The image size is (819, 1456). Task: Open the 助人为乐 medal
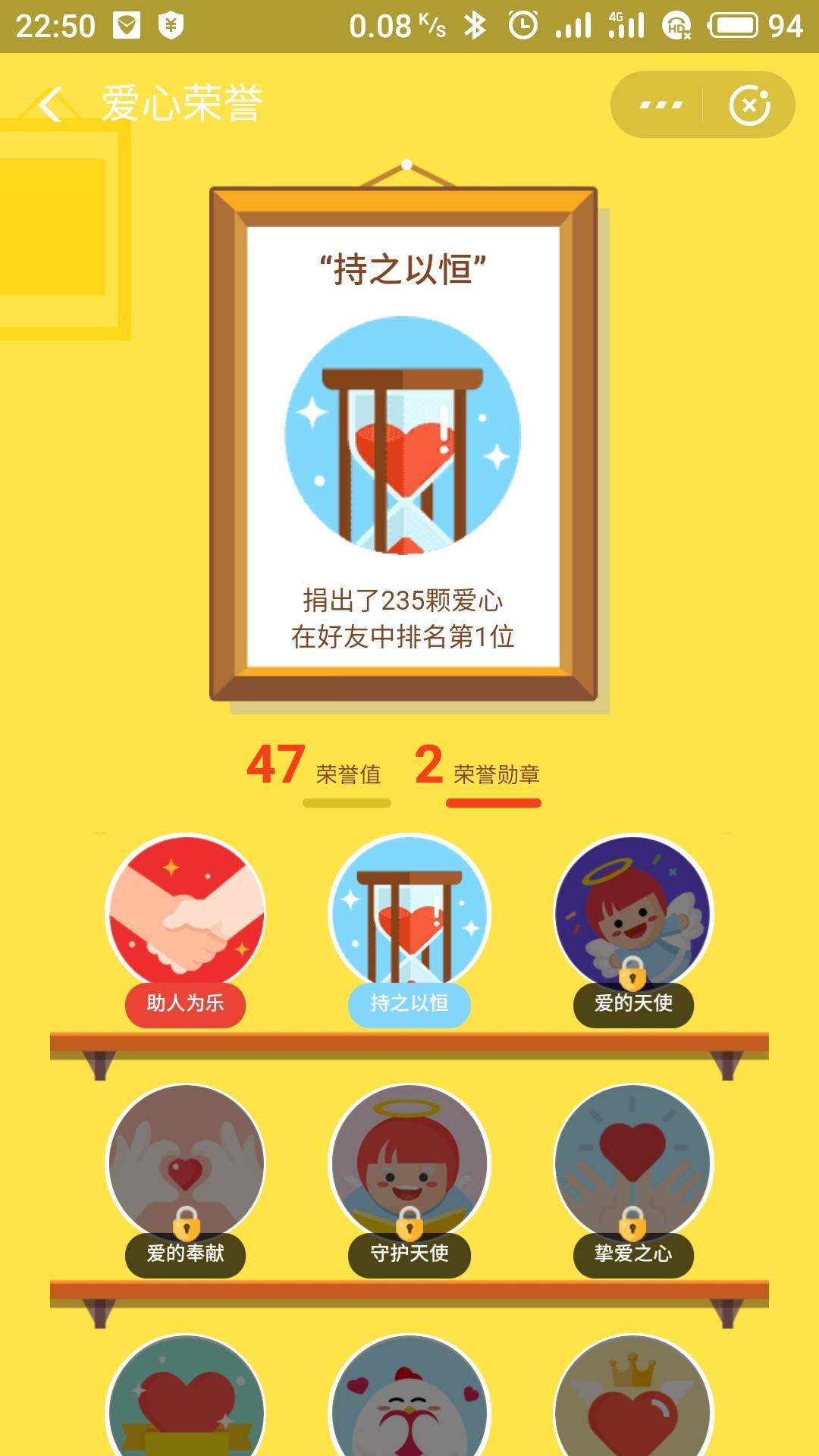coord(185,916)
